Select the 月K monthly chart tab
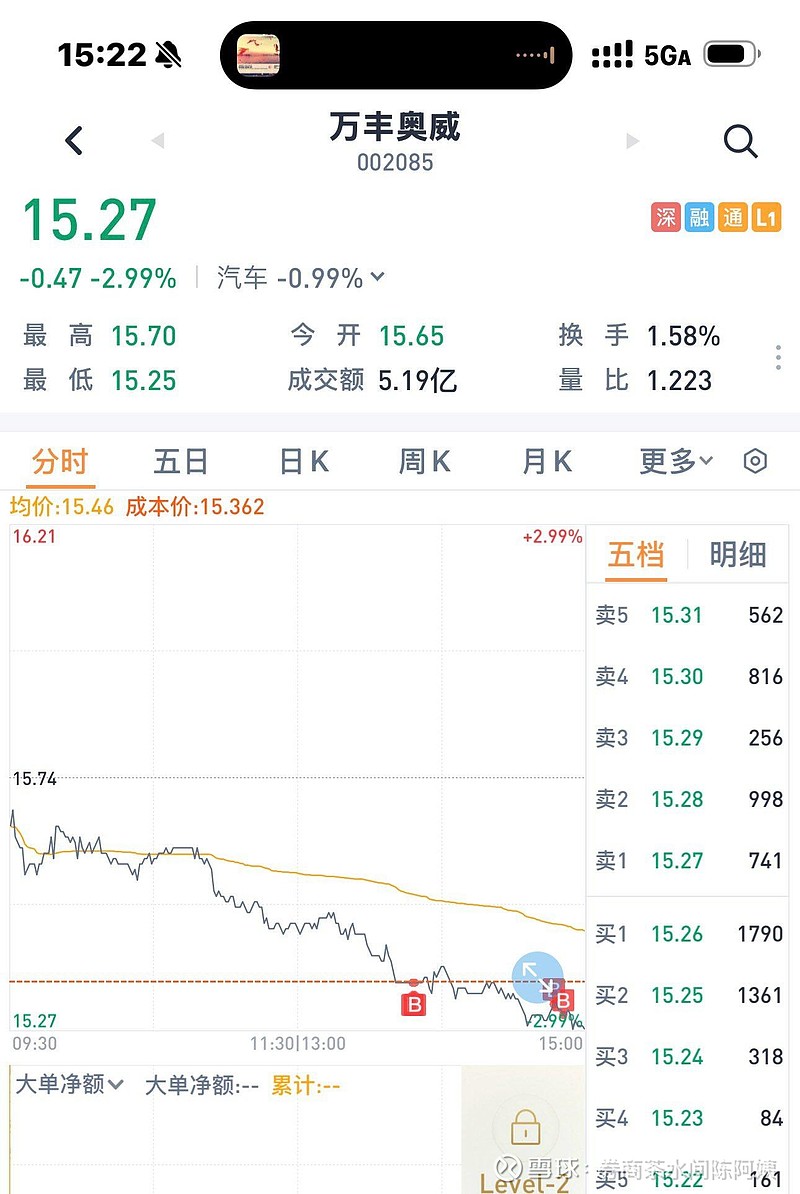Viewport: 800px width, 1194px height. pyautogui.click(x=544, y=460)
